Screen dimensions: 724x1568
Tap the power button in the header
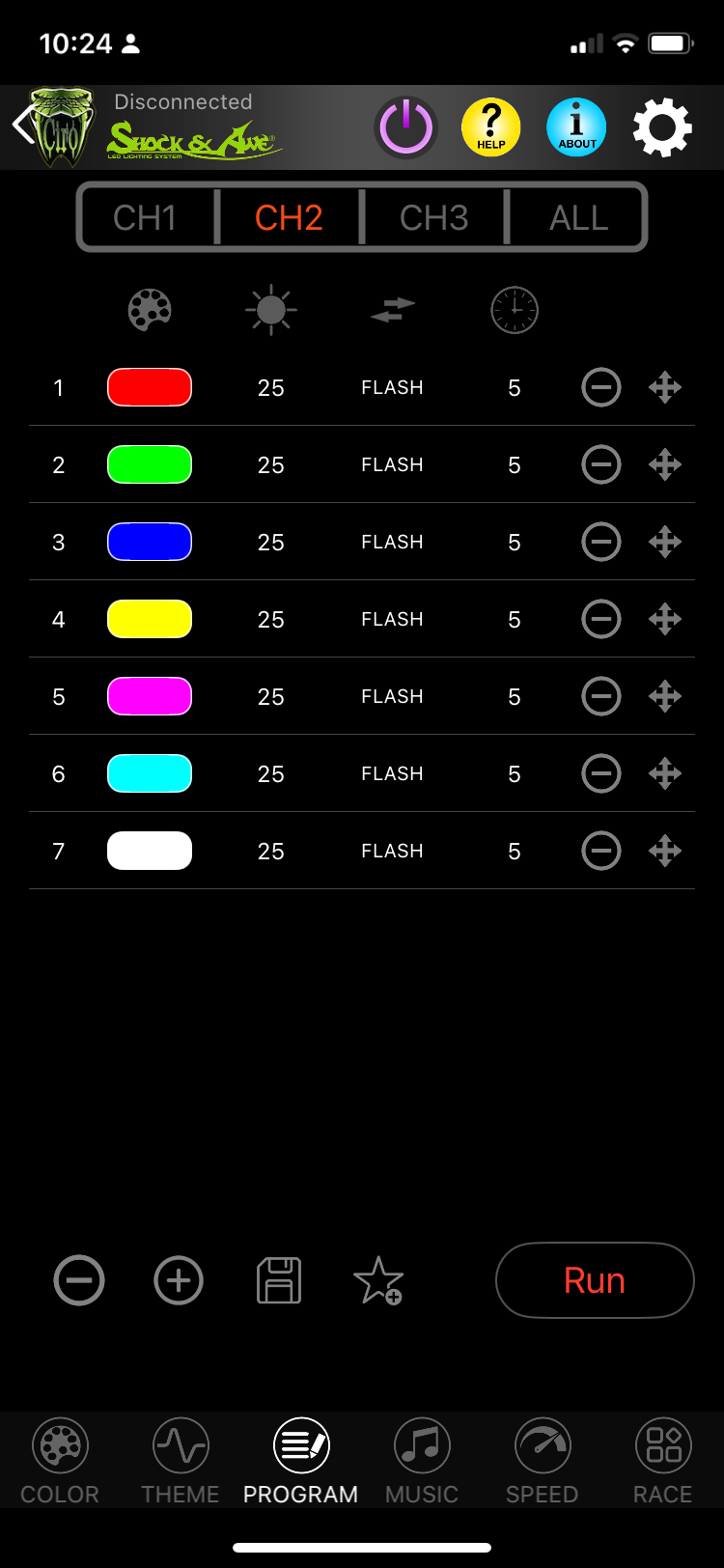click(405, 126)
